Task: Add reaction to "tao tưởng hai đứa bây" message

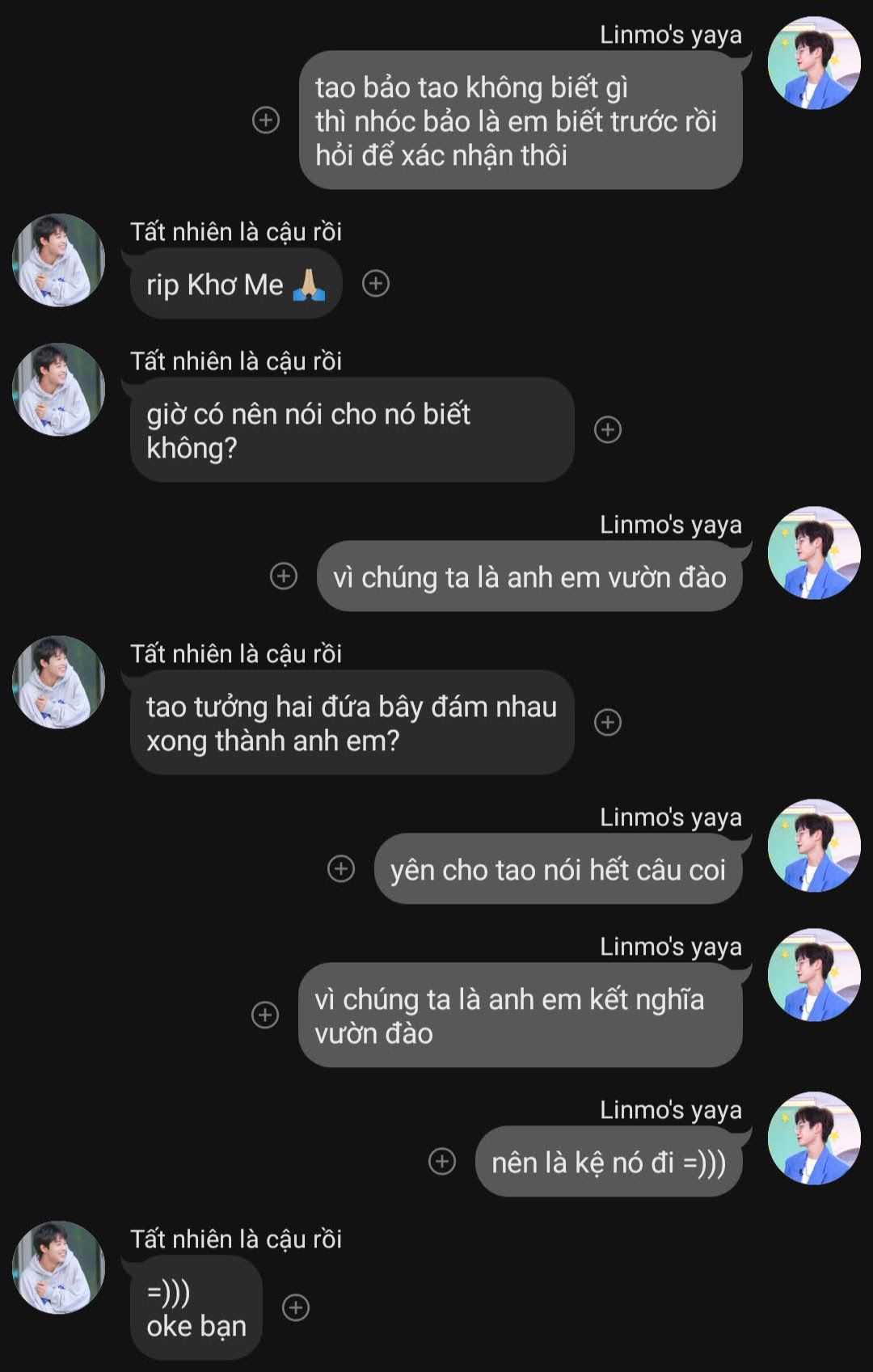Action: (x=608, y=722)
